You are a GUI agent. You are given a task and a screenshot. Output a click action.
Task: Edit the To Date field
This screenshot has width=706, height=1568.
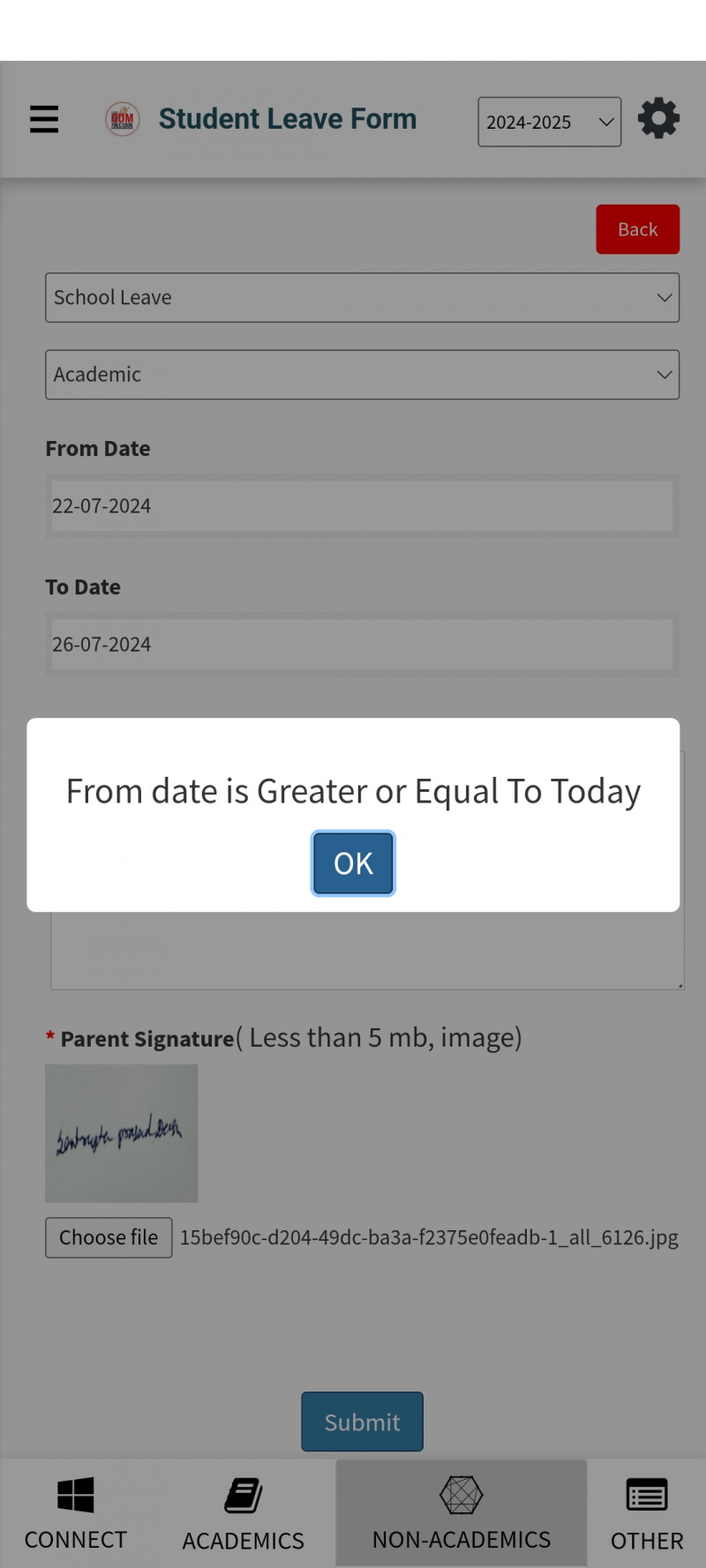pos(362,645)
